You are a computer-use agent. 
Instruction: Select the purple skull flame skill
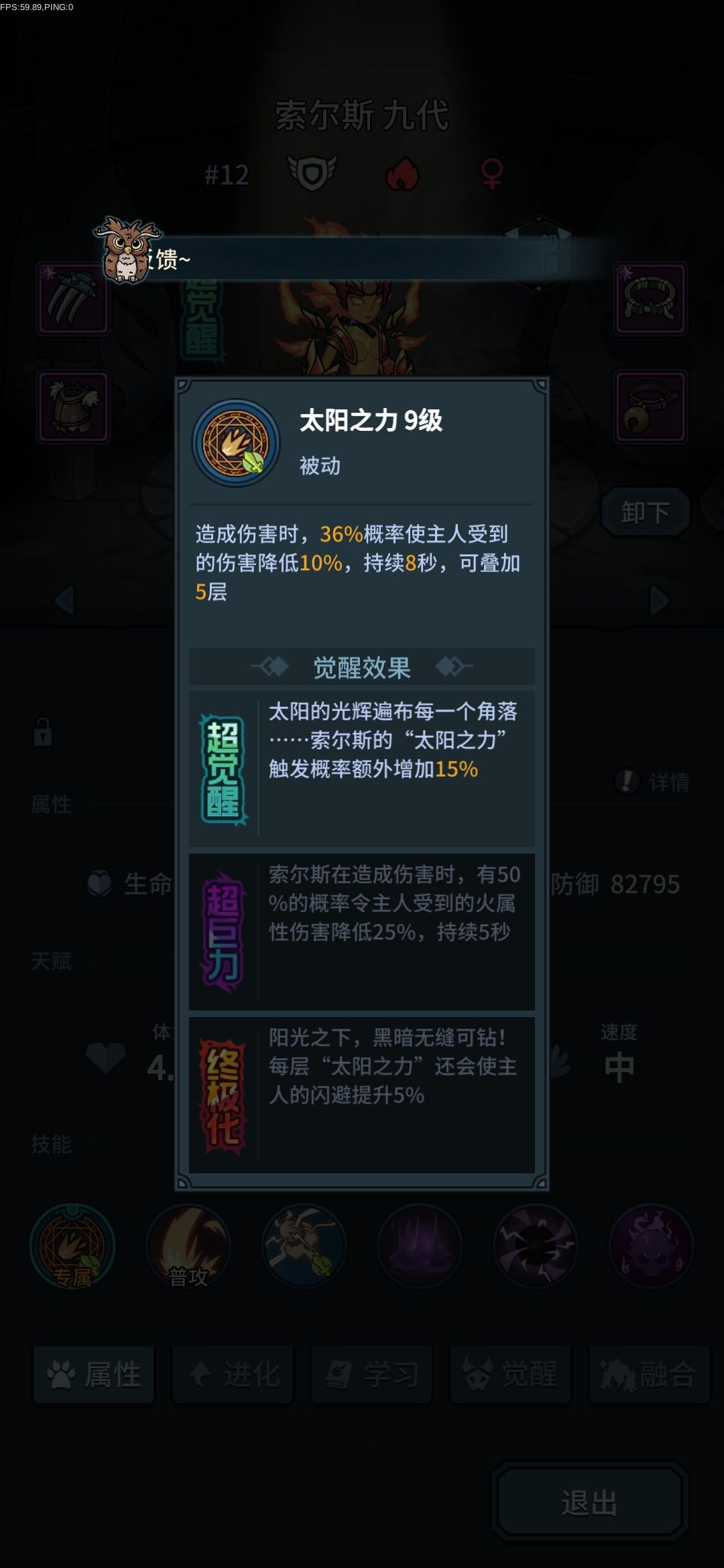click(x=651, y=1246)
